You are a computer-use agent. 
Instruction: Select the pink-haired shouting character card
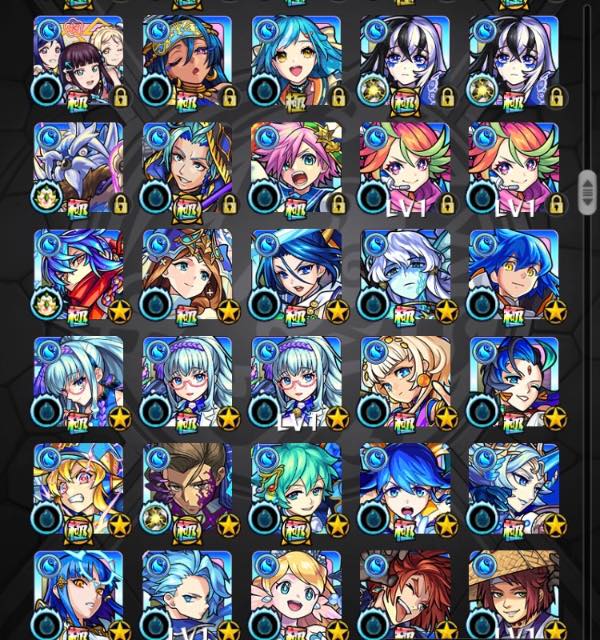296,168
